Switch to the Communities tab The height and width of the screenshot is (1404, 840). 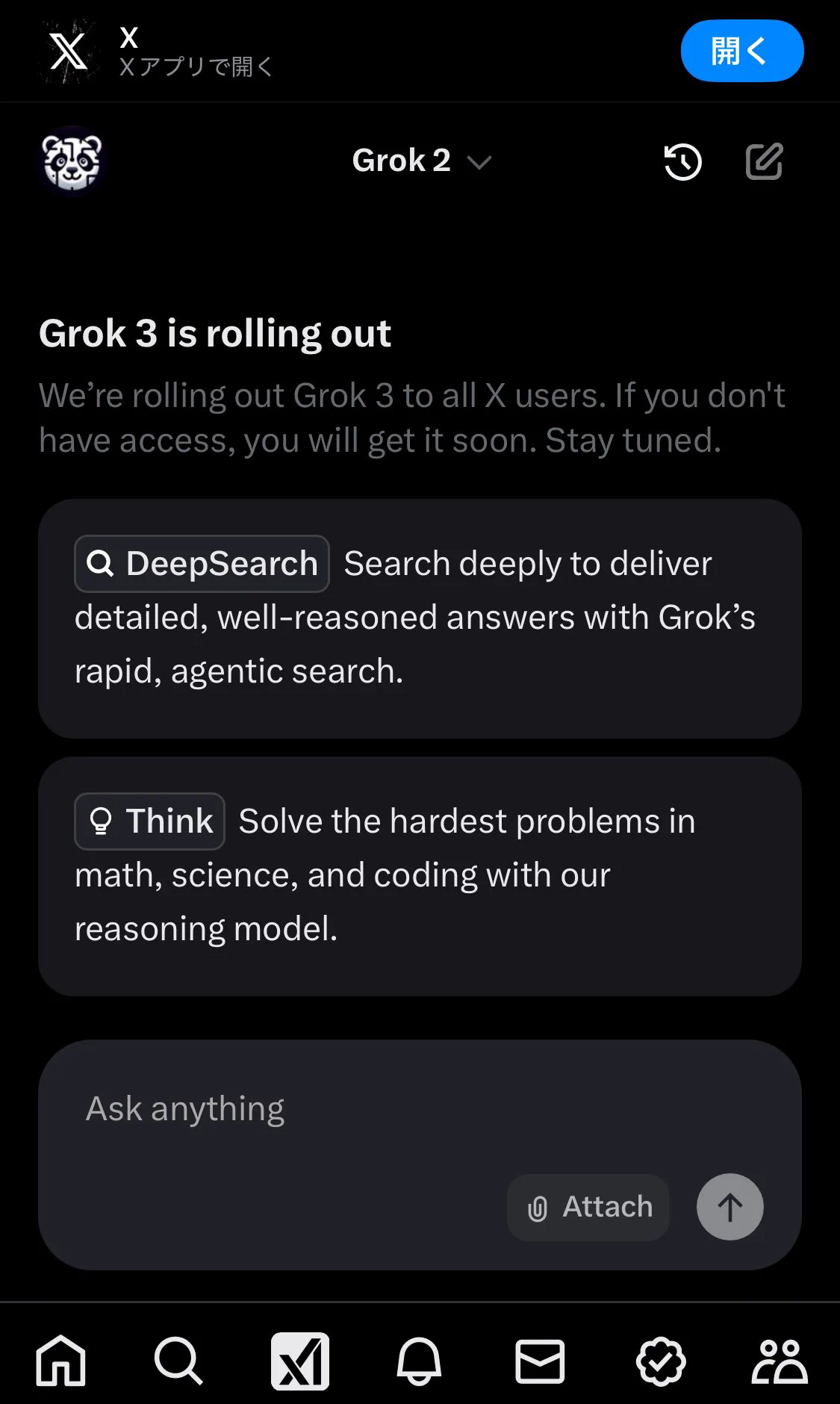(x=780, y=1361)
